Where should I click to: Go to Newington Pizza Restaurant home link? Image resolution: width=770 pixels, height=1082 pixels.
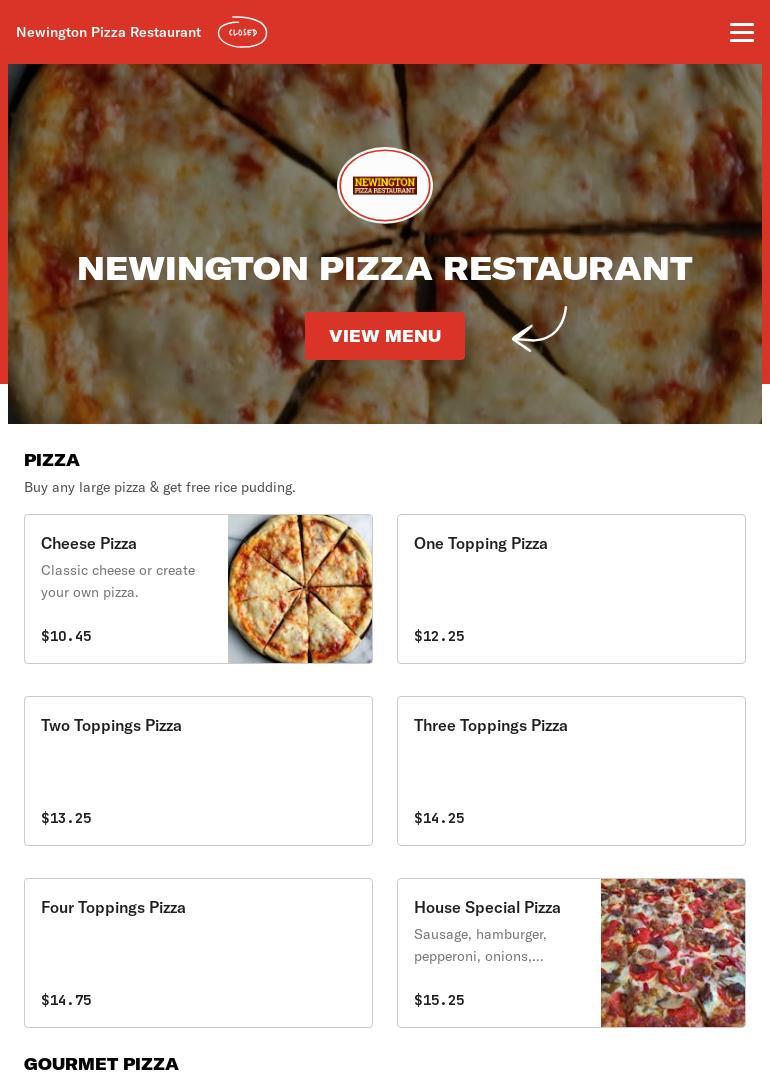click(x=108, y=32)
